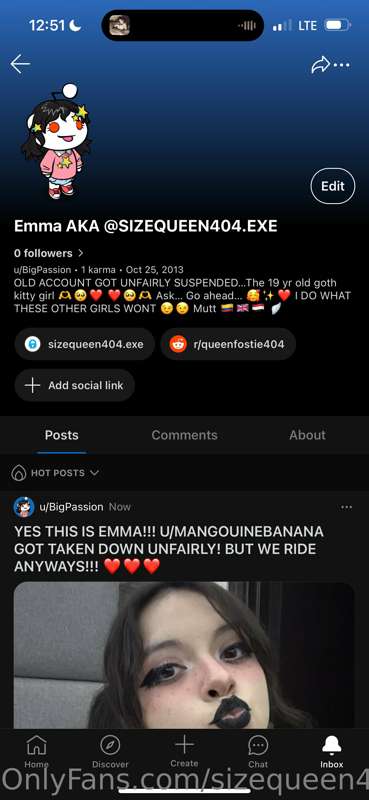This screenshot has width=369, height=800.
Task: Open the r/queenfostie404 link chip
Action: [228, 344]
